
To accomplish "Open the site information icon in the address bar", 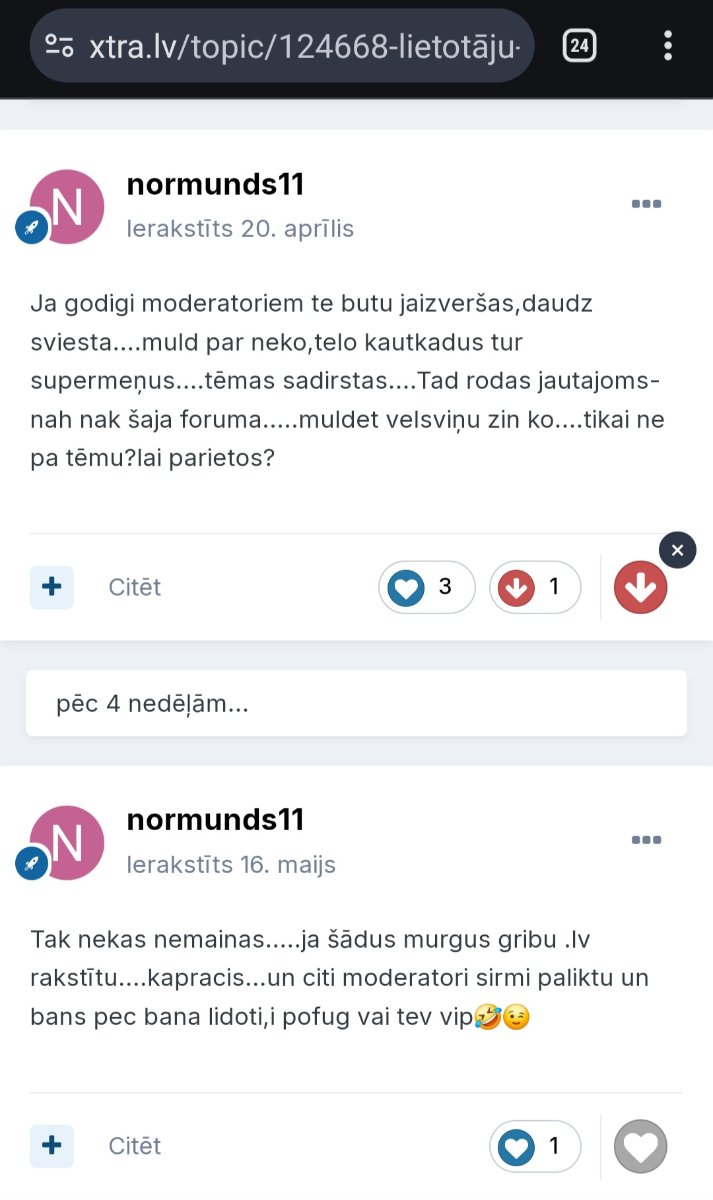I will point(60,46).
